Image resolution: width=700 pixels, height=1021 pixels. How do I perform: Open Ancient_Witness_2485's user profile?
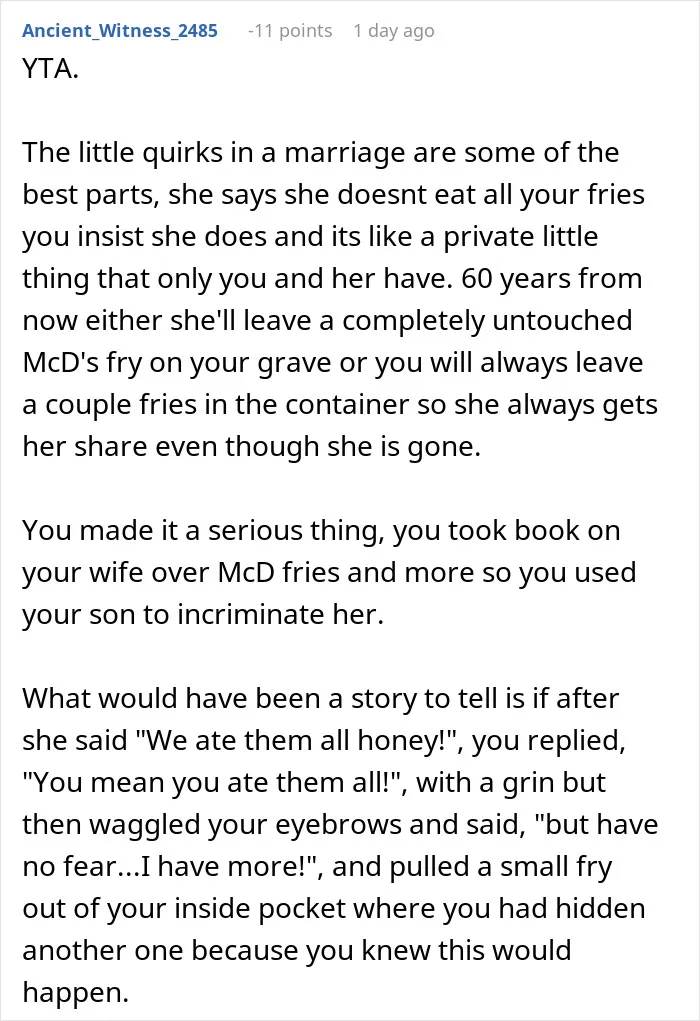[120, 31]
